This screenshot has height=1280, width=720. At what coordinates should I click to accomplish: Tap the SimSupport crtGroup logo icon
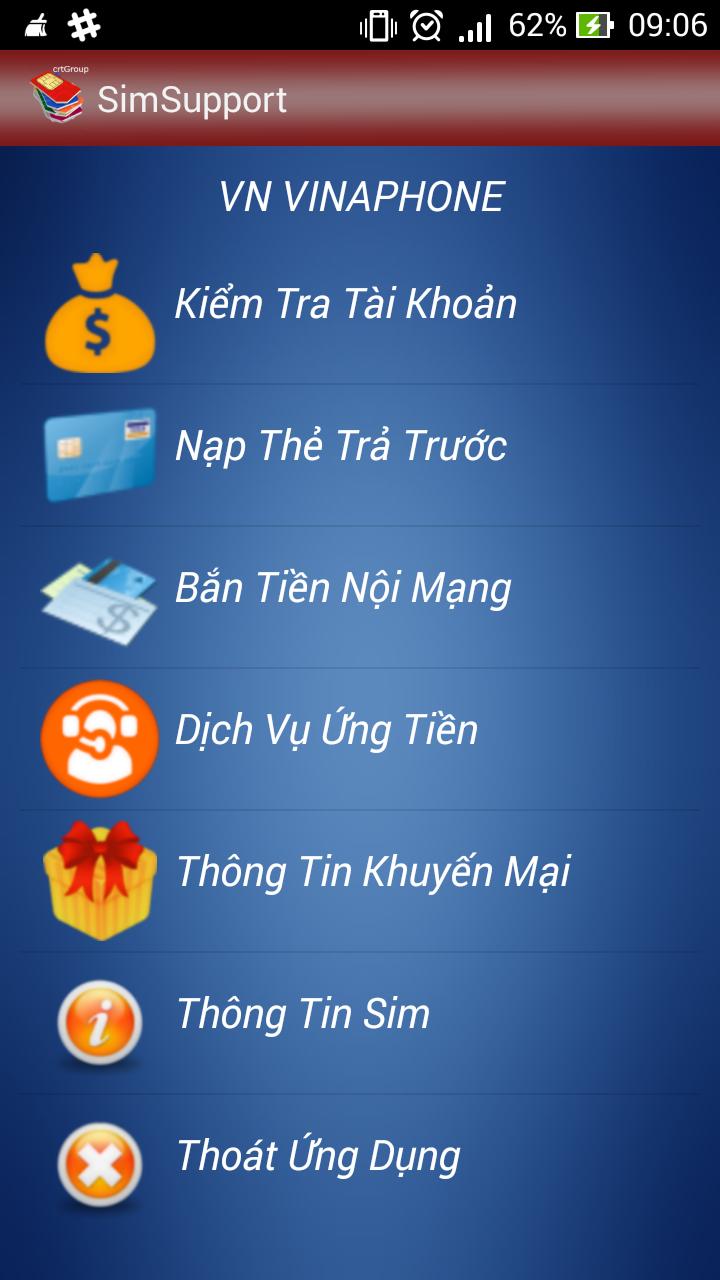pos(55,96)
